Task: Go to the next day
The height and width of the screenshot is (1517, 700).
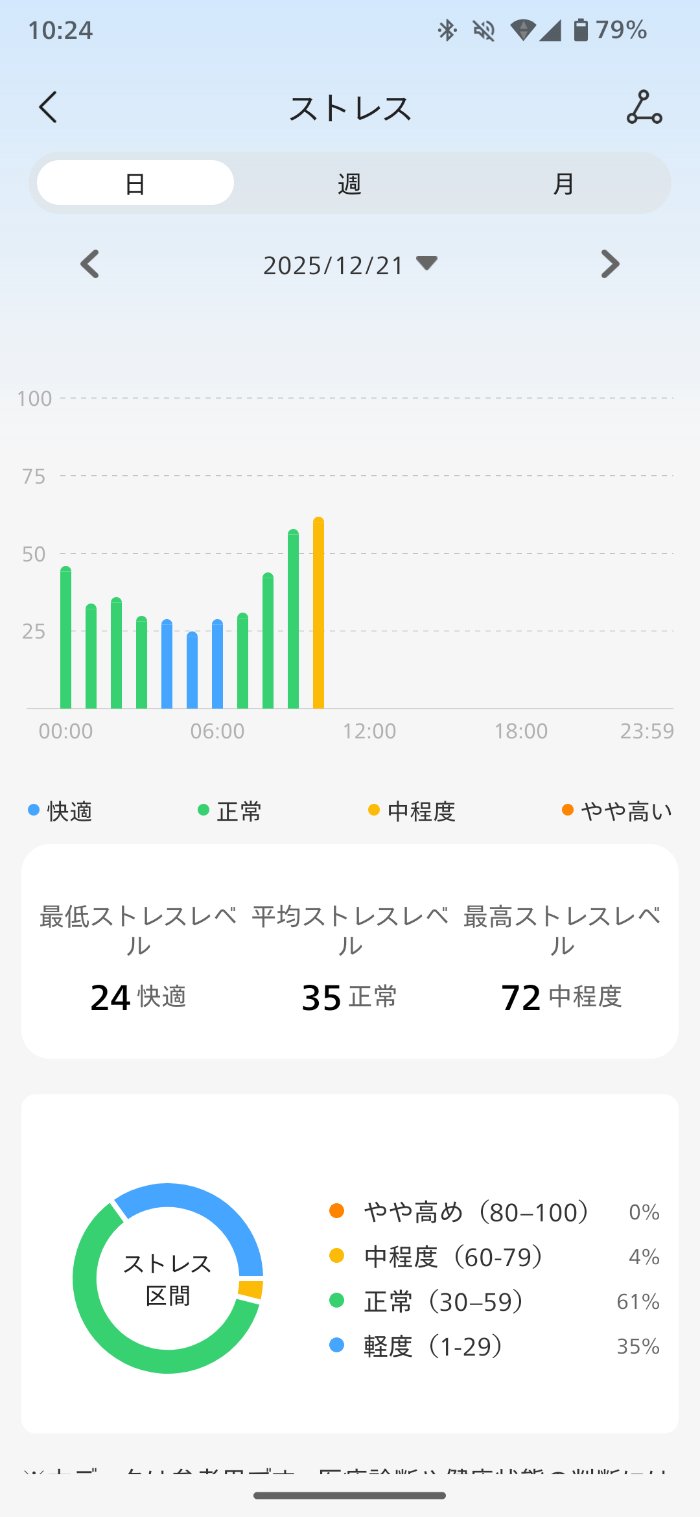Action: [610, 265]
